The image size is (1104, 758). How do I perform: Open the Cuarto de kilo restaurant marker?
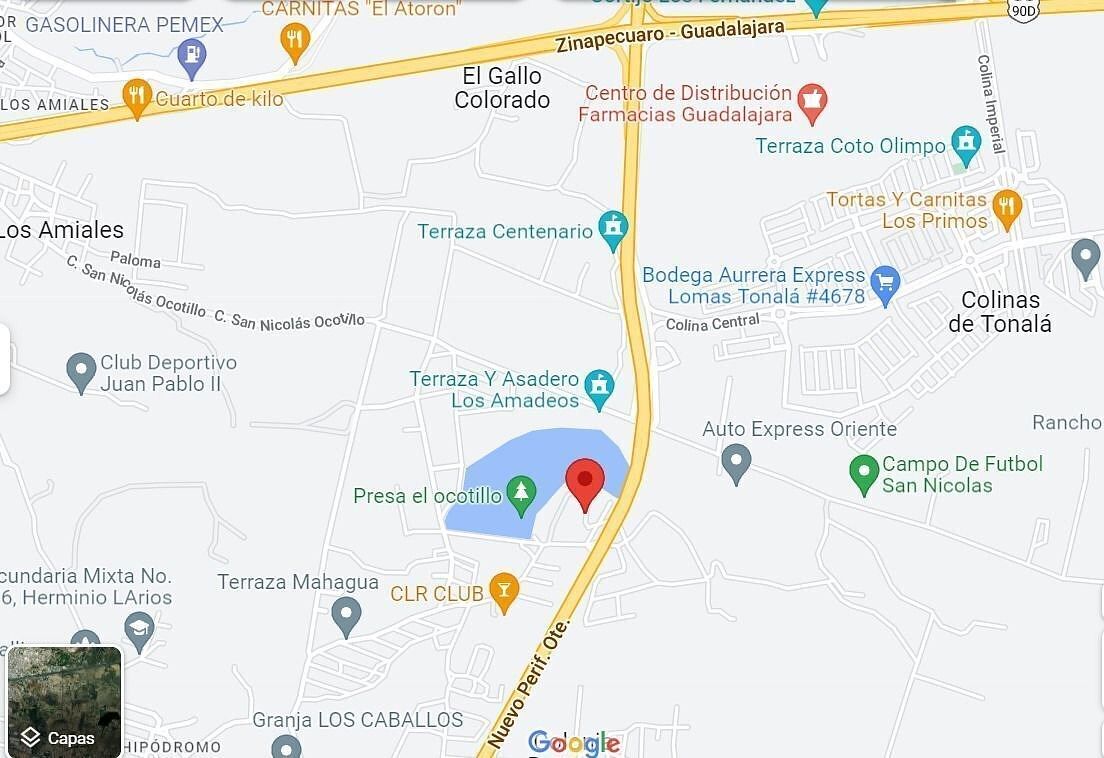[136, 98]
